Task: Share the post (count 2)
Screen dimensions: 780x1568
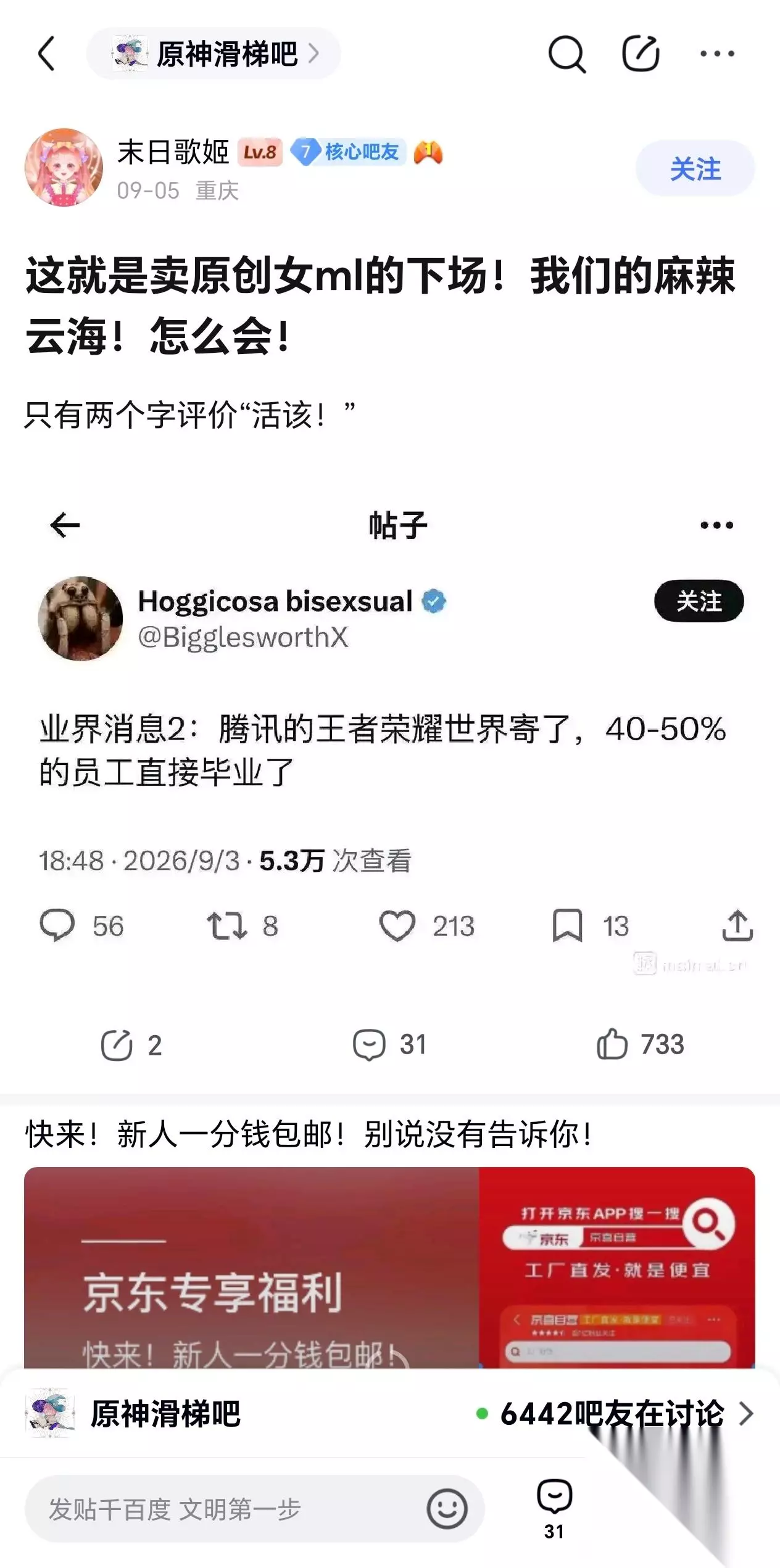Action: click(131, 1045)
